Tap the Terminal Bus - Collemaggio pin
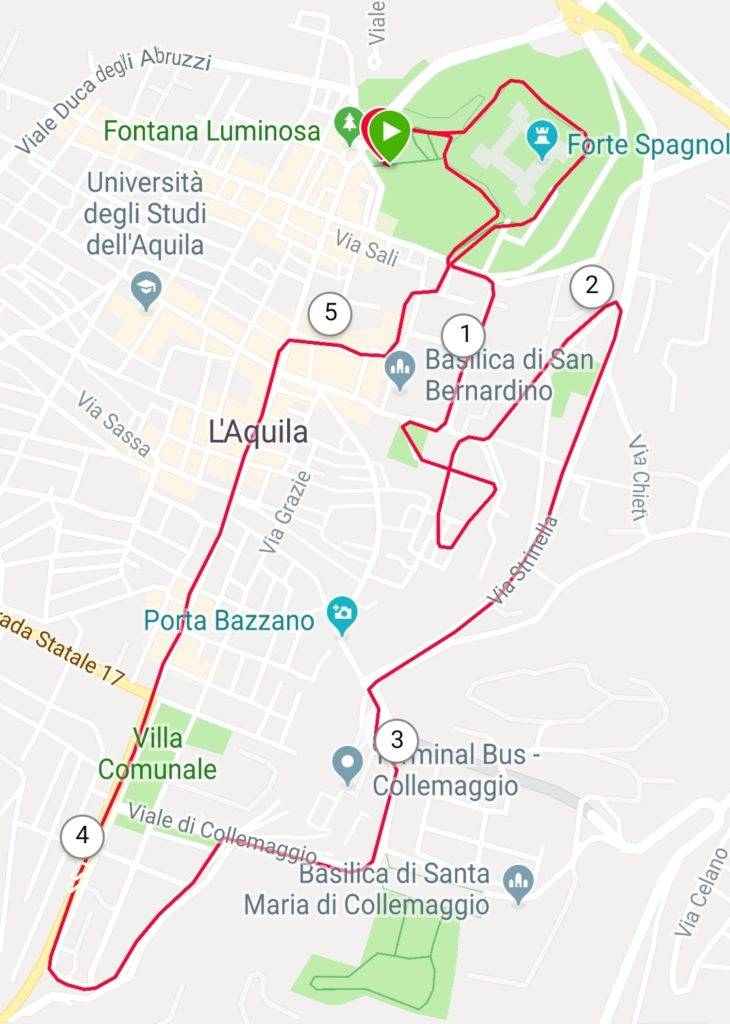730x1024 pixels. (347, 765)
